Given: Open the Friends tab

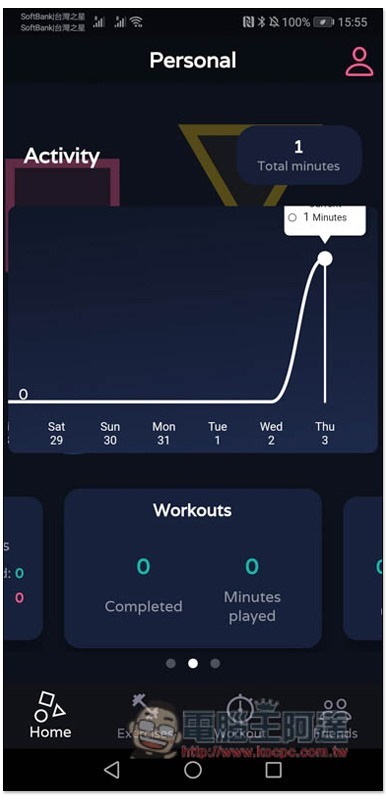Looking at the screenshot, I should (x=336, y=718).
